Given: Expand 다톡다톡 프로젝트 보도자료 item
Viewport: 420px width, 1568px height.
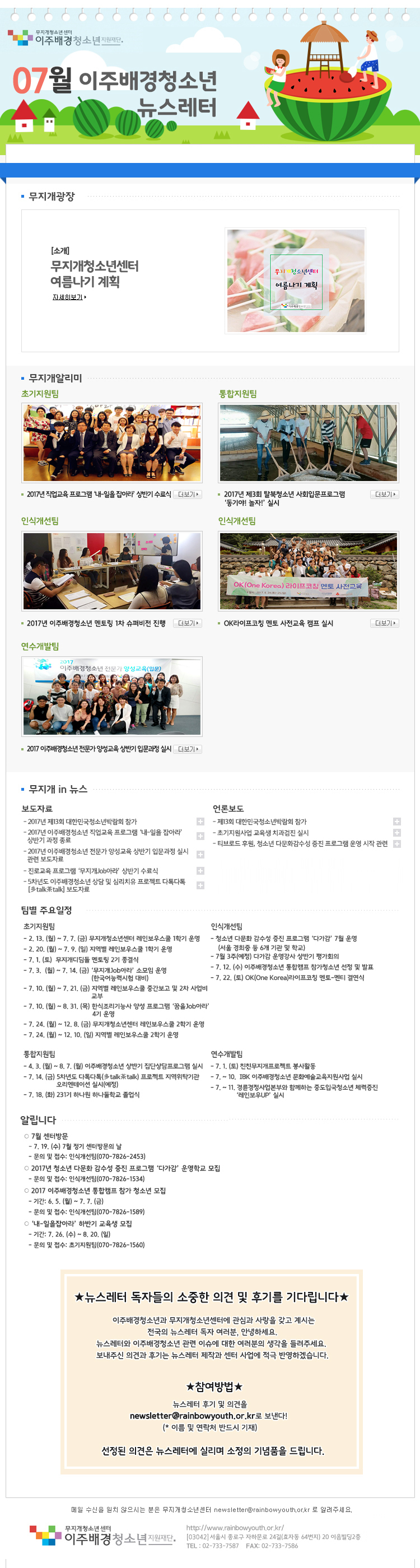Looking at the screenshot, I should click(200, 885).
